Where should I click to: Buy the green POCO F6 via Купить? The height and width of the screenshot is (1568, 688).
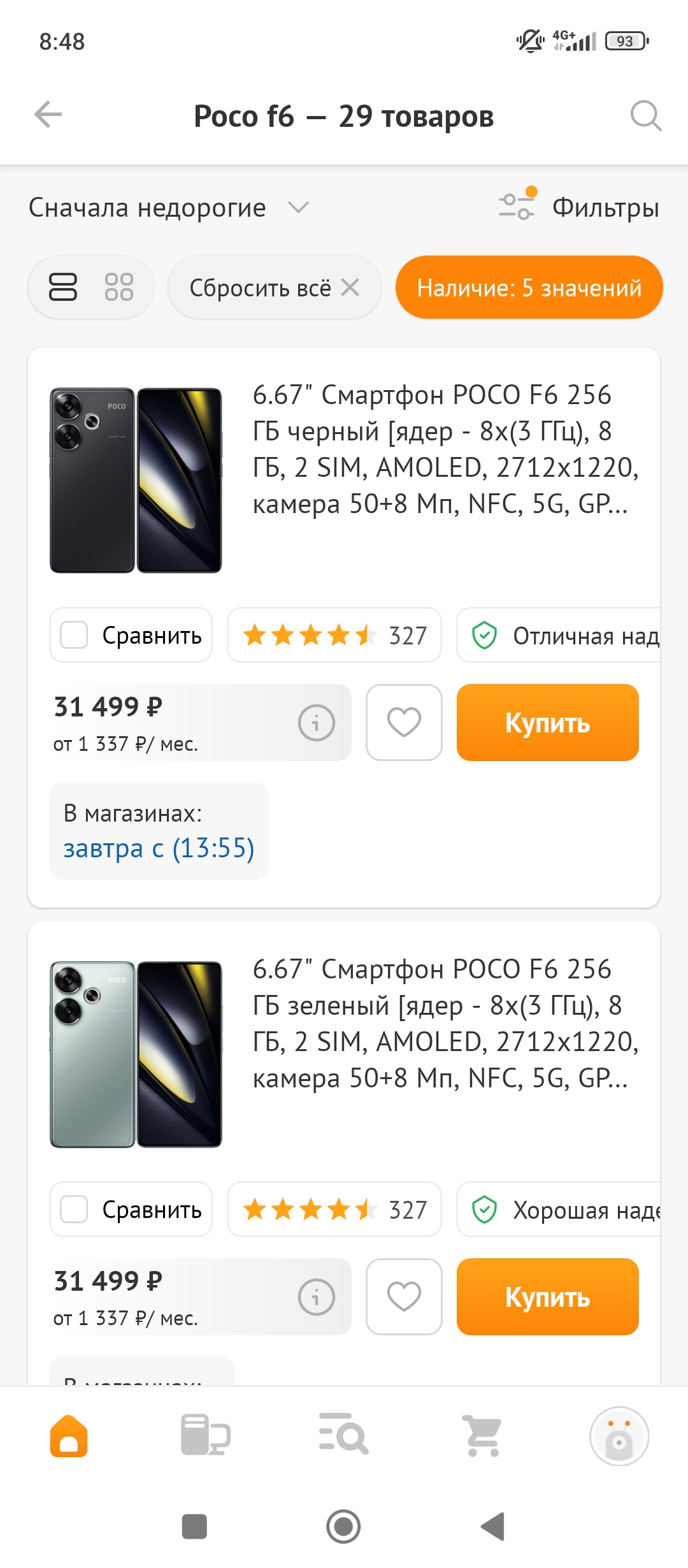point(547,1296)
